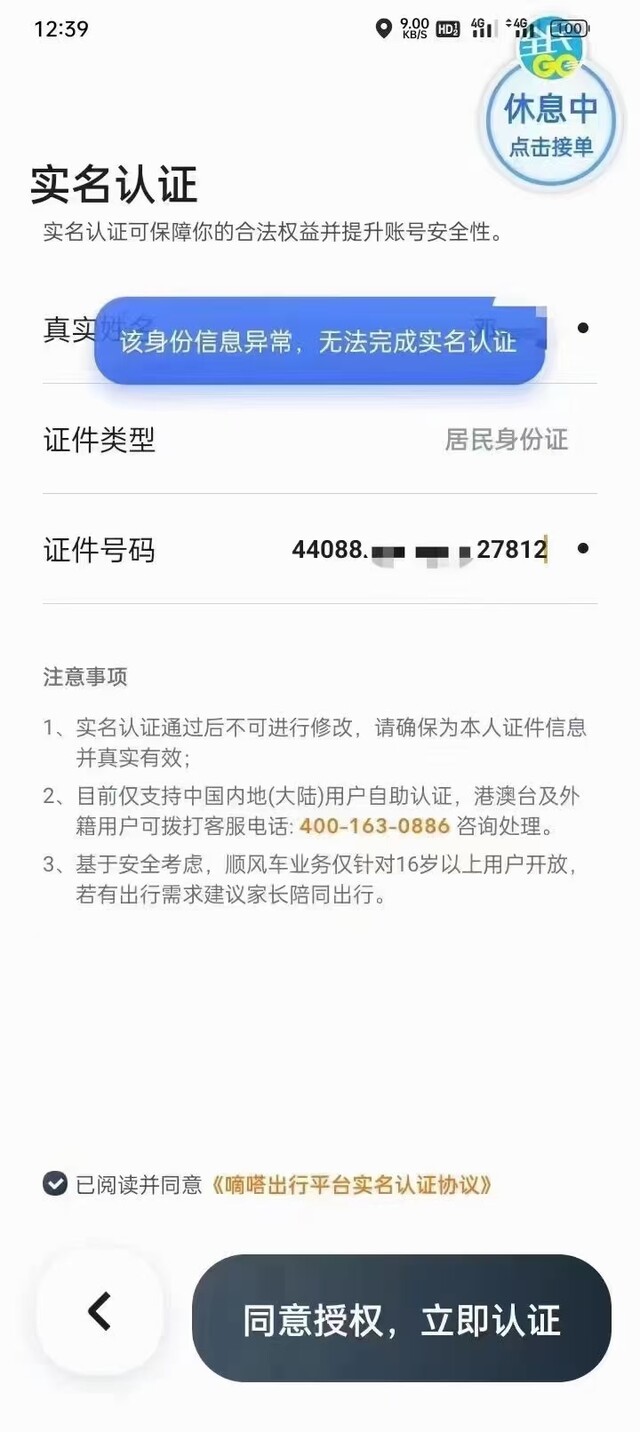This screenshot has width=640, height=1432.
Task: Uncheck the 已阅读并同意 agreement checkbox
Action: pos(55,1184)
